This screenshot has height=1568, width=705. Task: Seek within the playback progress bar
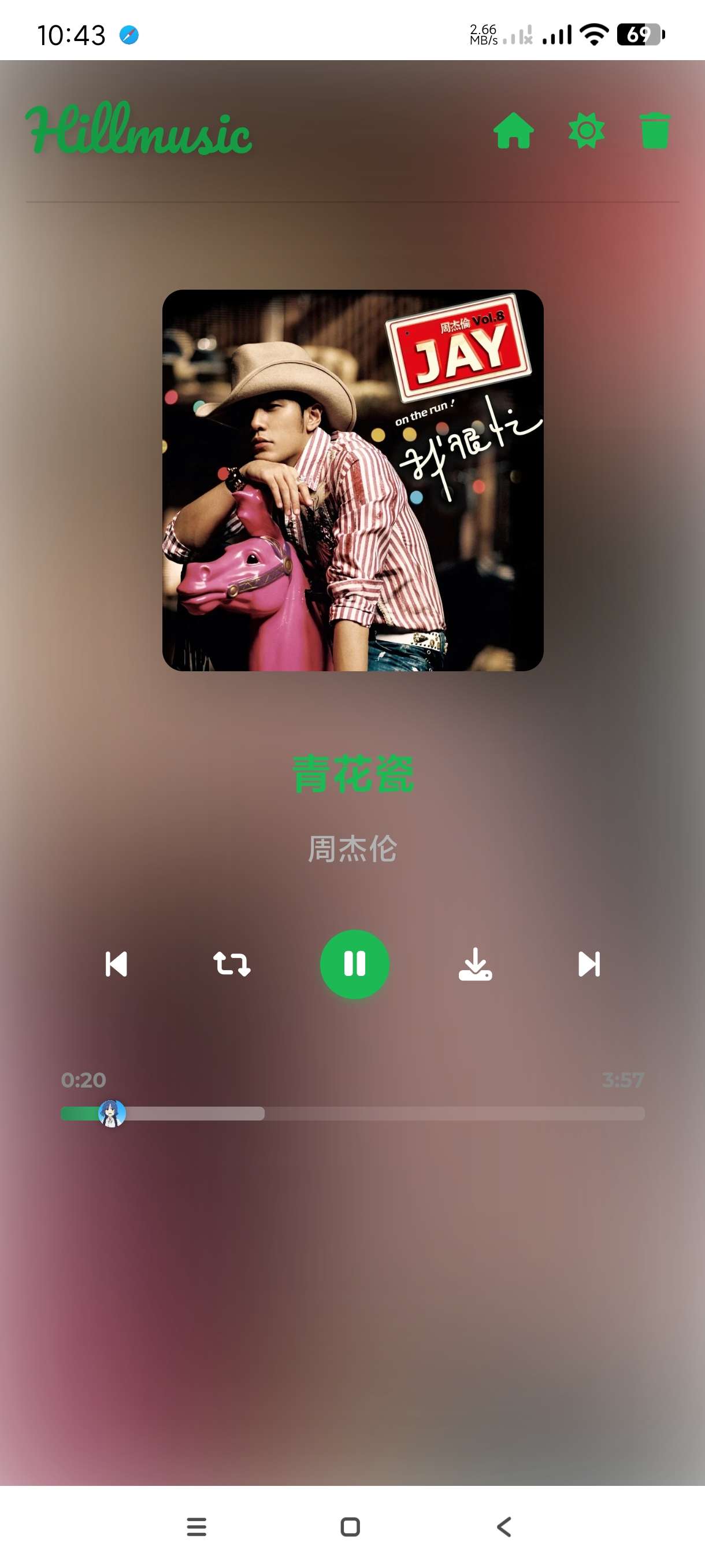tap(353, 1114)
